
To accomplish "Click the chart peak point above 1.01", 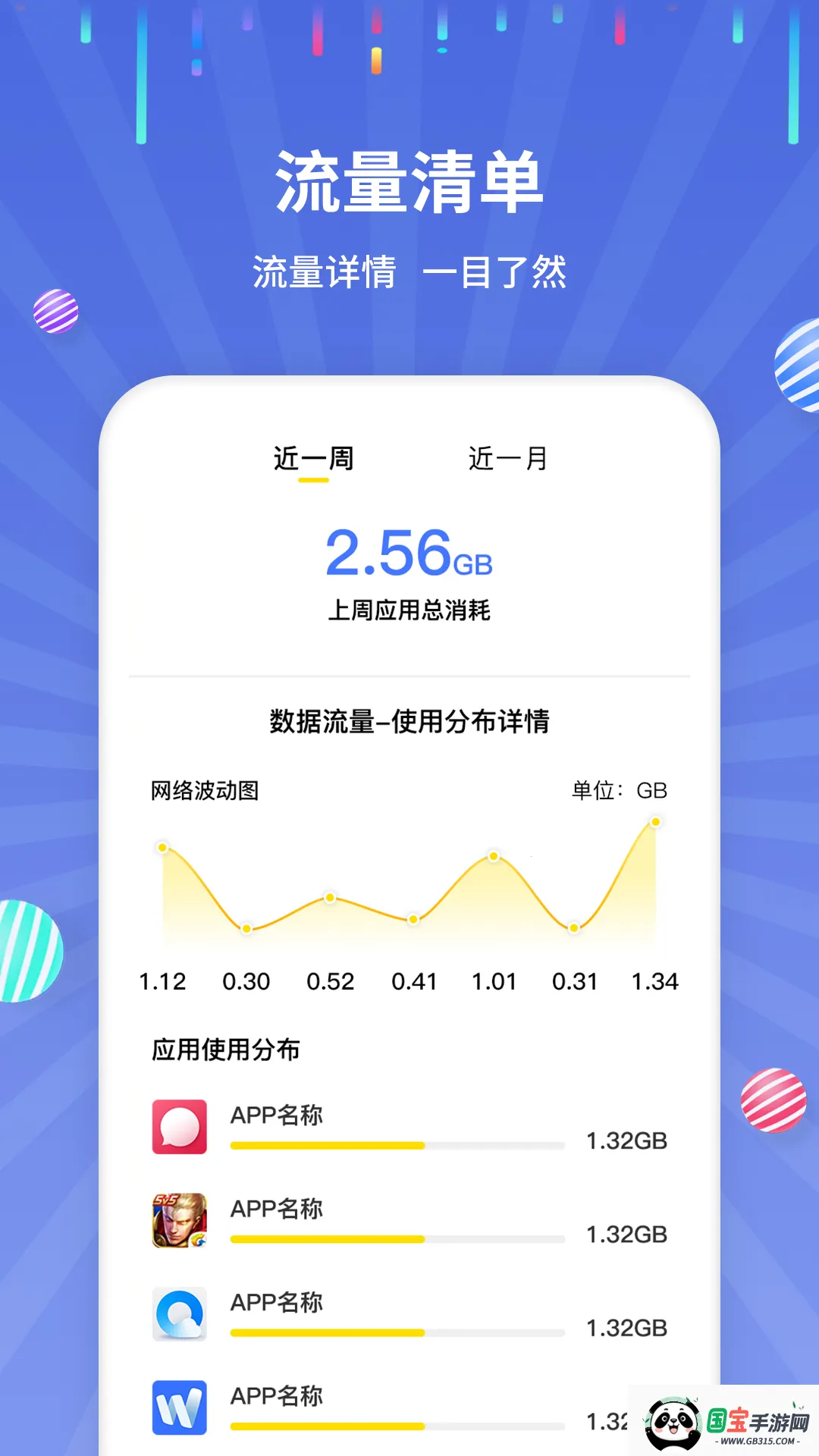I will tap(492, 855).
